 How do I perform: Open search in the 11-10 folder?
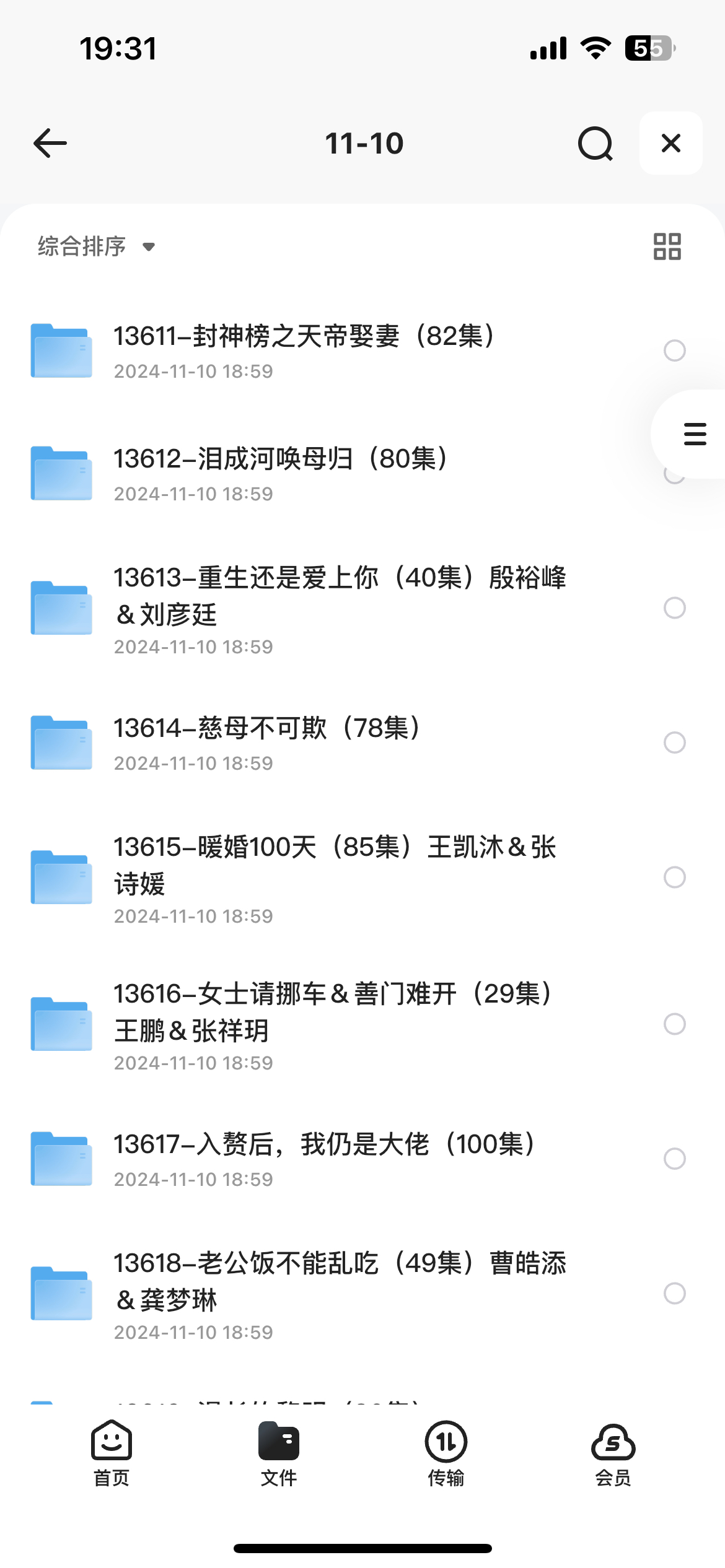click(x=595, y=143)
